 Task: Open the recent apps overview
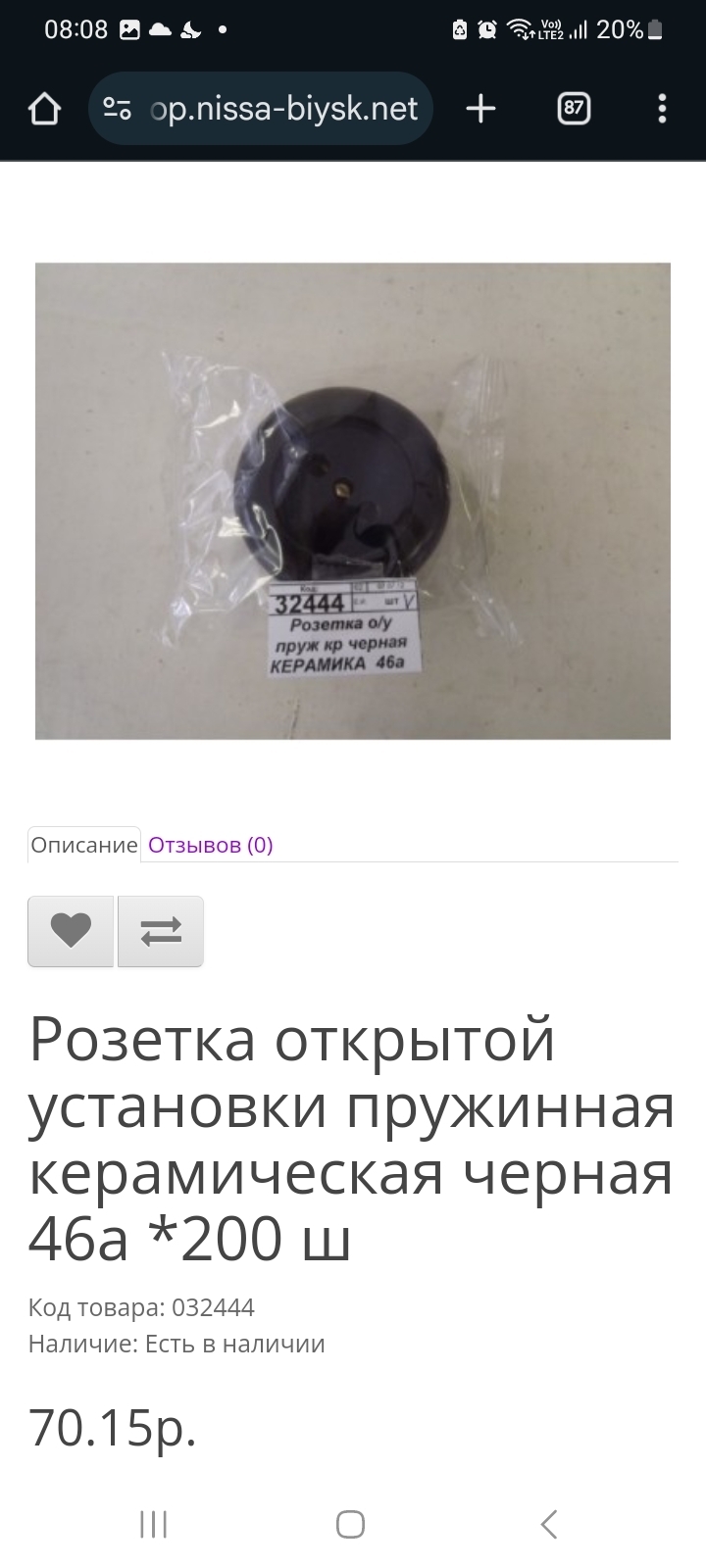pos(154,1524)
